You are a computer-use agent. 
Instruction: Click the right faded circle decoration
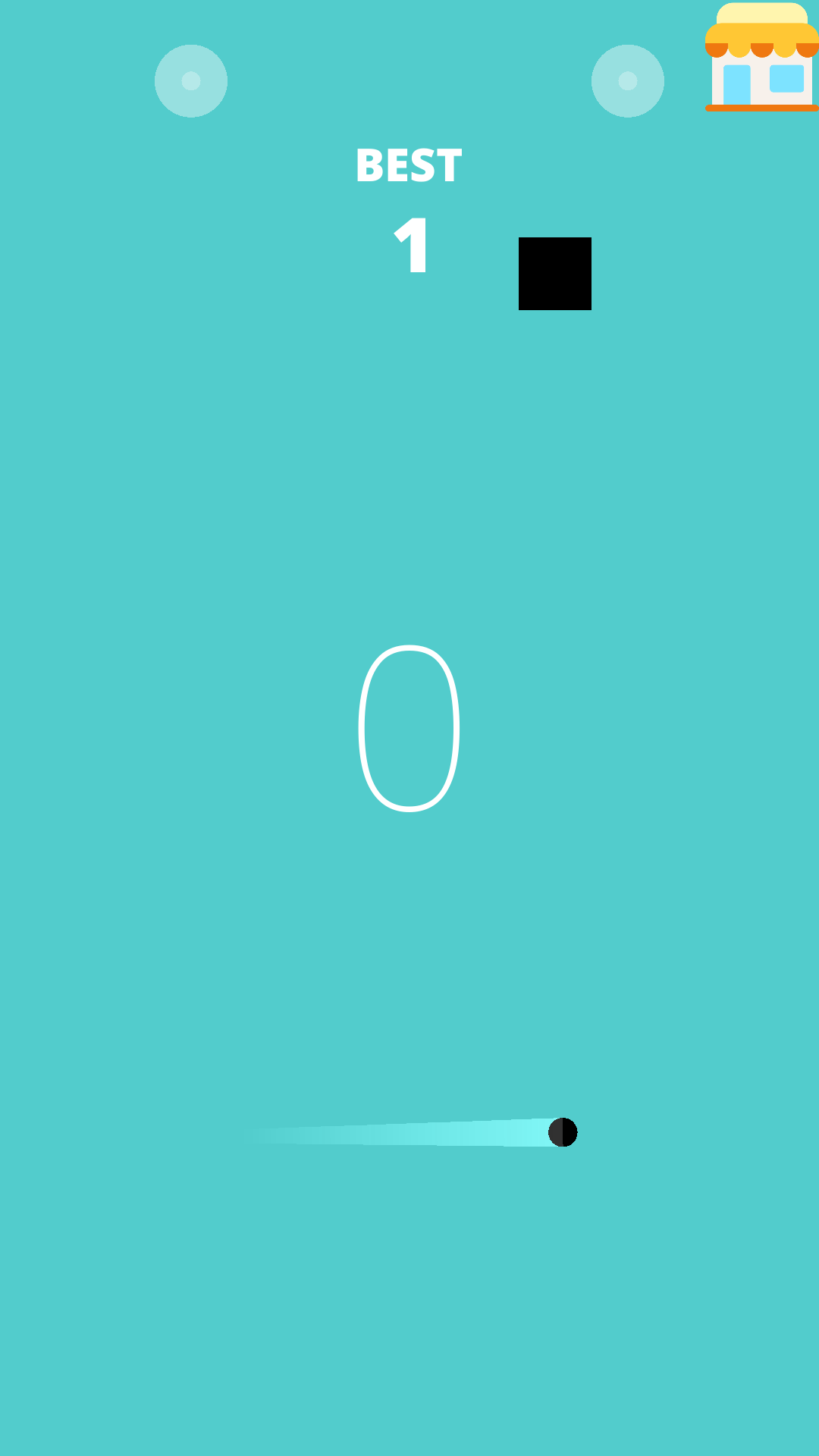(627, 81)
